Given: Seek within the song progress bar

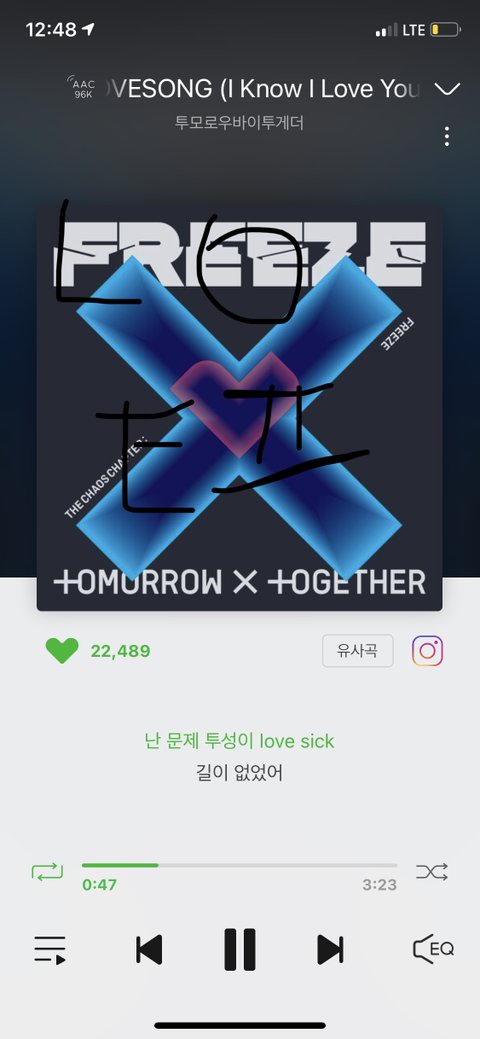Looking at the screenshot, I should 239,865.
